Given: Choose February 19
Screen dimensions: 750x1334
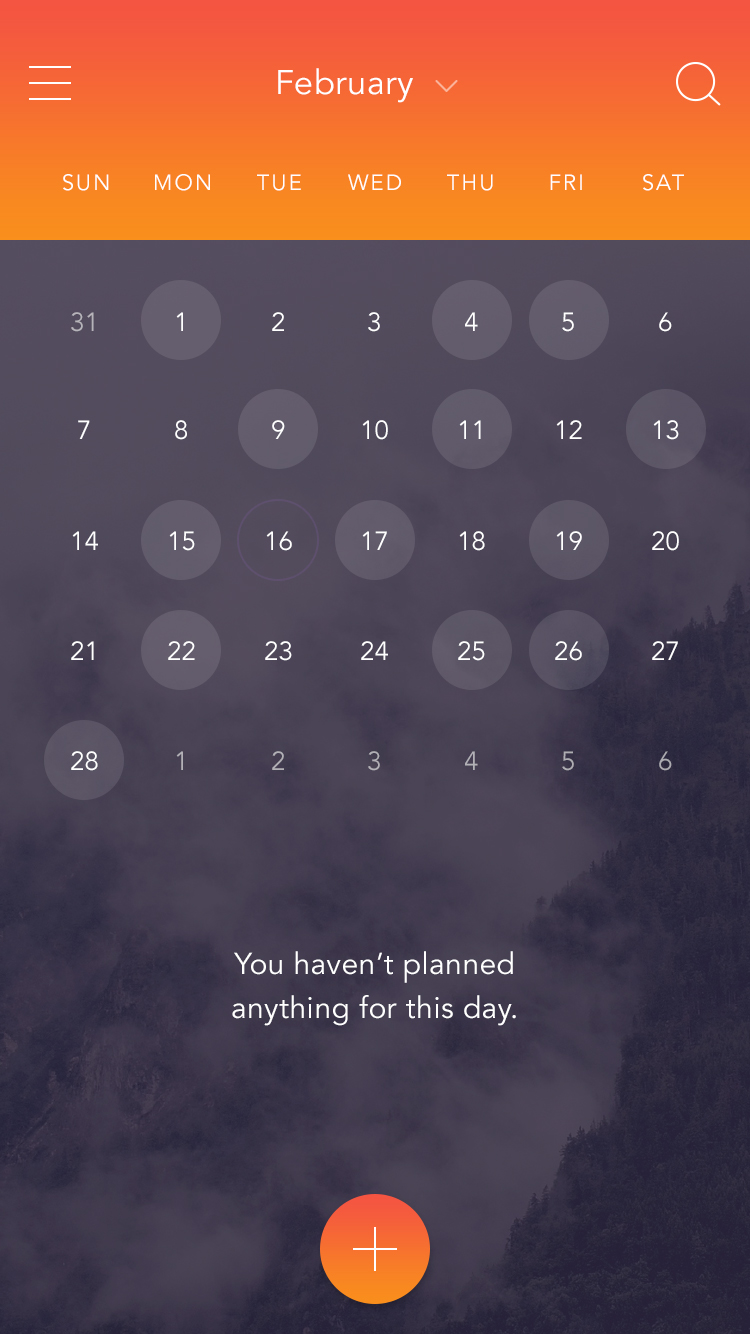Looking at the screenshot, I should pos(568,541).
